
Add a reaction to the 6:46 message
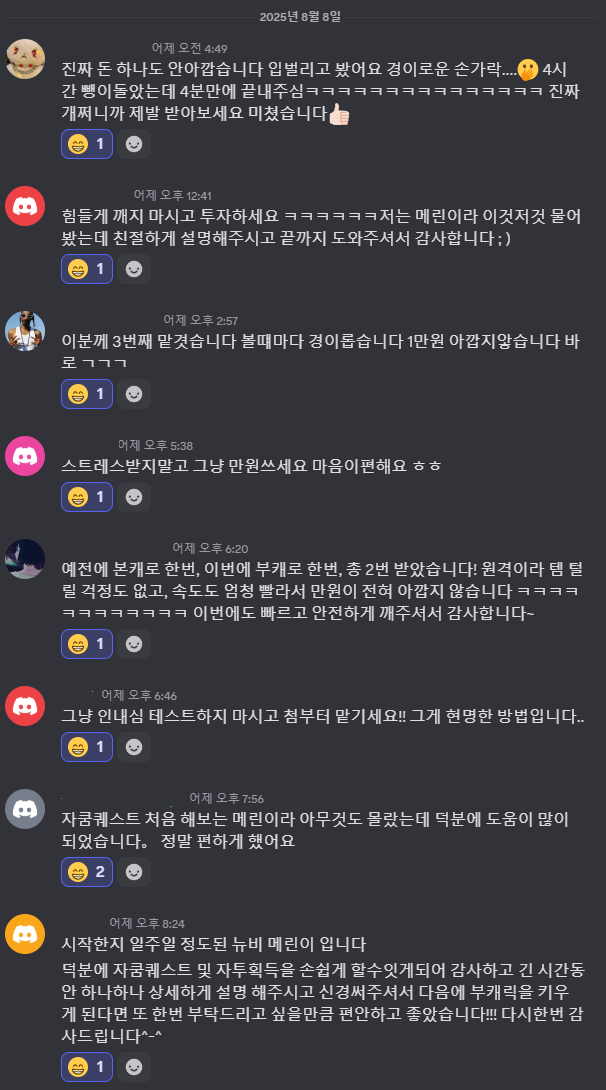coord(134,746)
